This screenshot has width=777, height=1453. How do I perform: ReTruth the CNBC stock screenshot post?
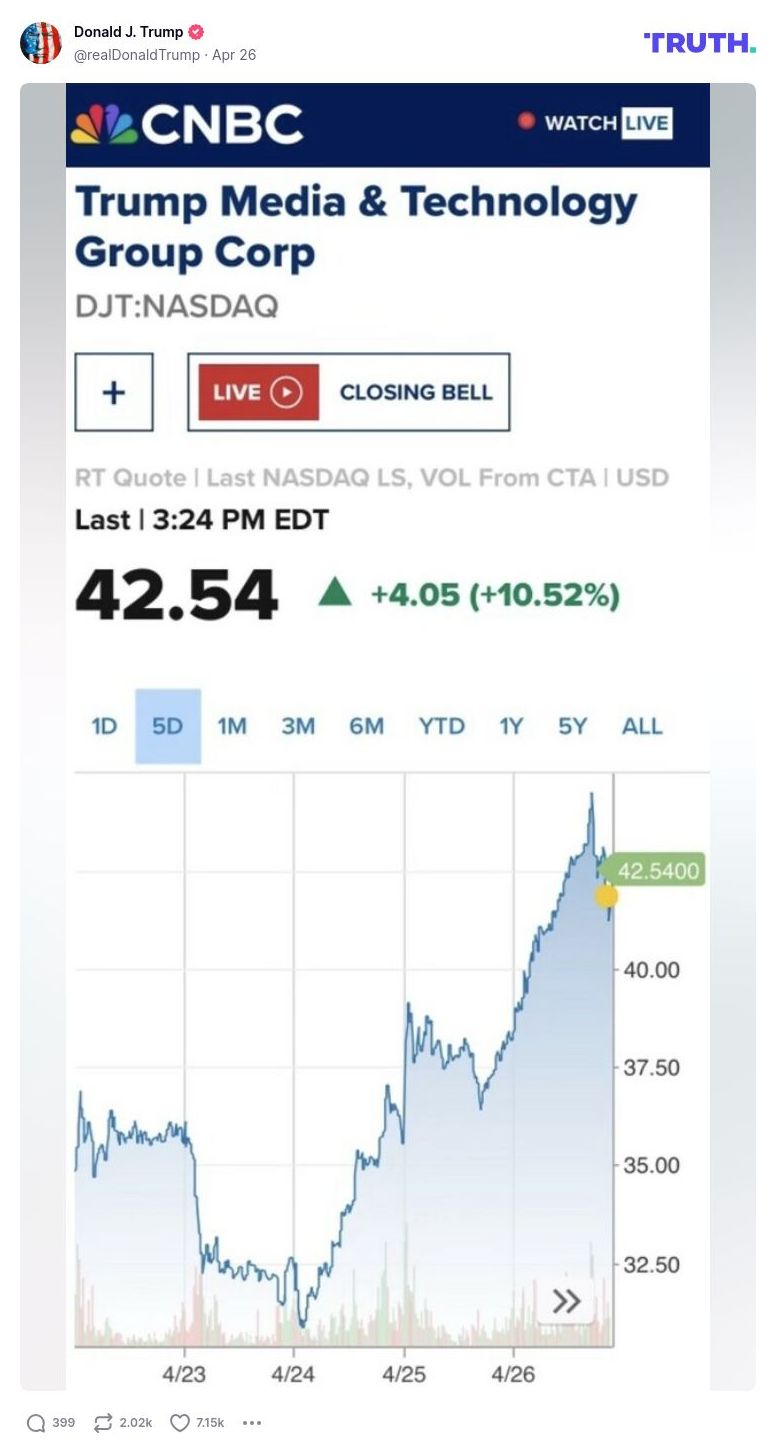(103, 1422)
